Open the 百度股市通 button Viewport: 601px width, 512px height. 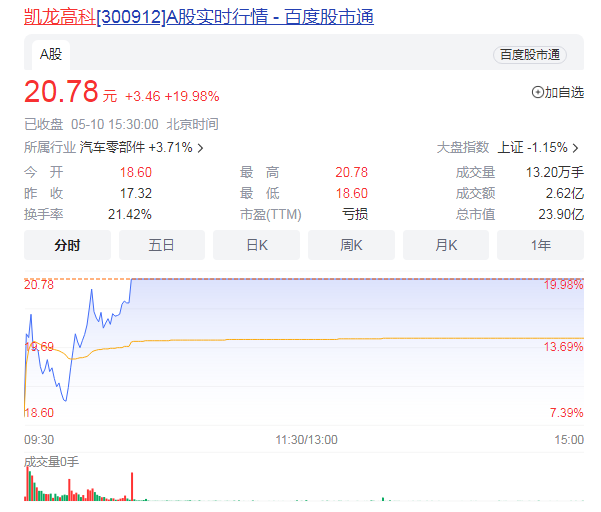click(530, 55)
